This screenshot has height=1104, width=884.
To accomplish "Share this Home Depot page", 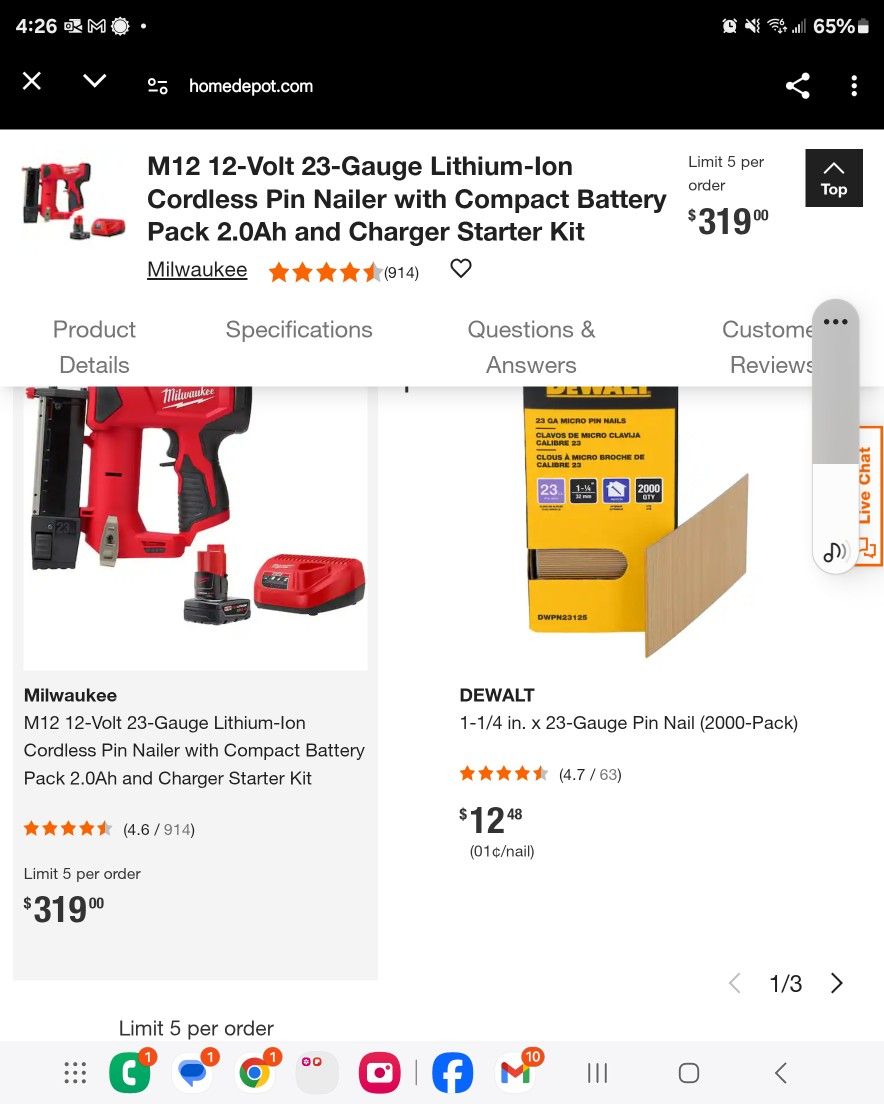I will (x=797, y=86).
